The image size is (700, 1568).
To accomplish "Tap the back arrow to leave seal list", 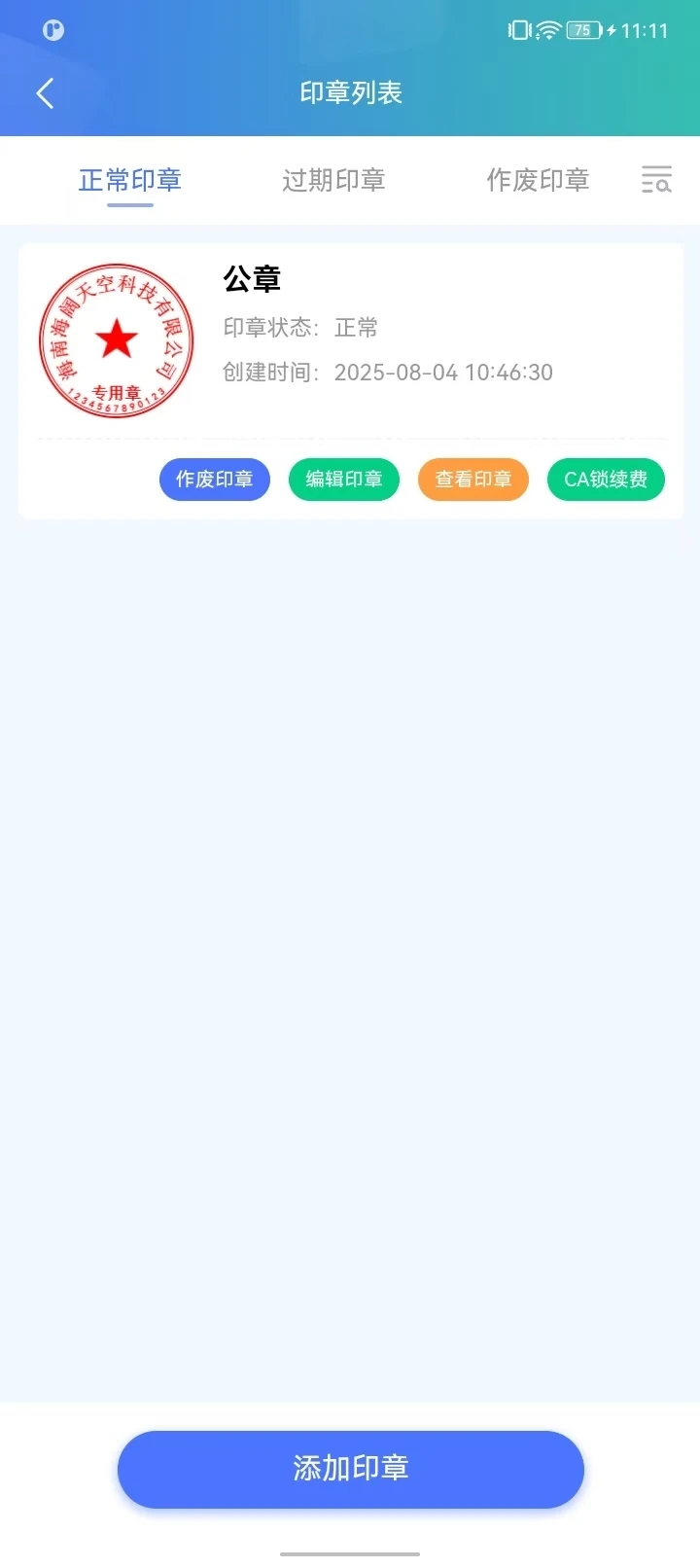I will coord(44,92).
